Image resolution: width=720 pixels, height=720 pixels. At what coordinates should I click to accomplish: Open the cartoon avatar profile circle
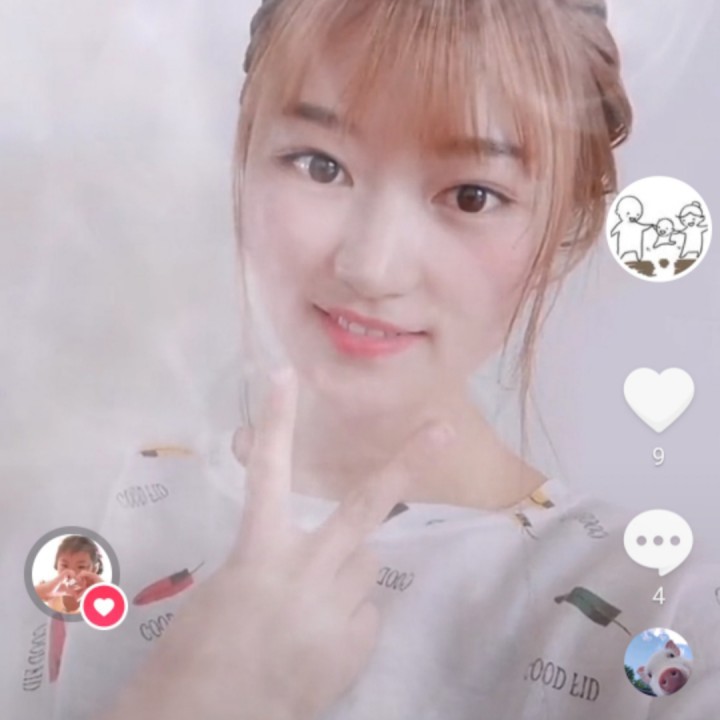point(659,229)
